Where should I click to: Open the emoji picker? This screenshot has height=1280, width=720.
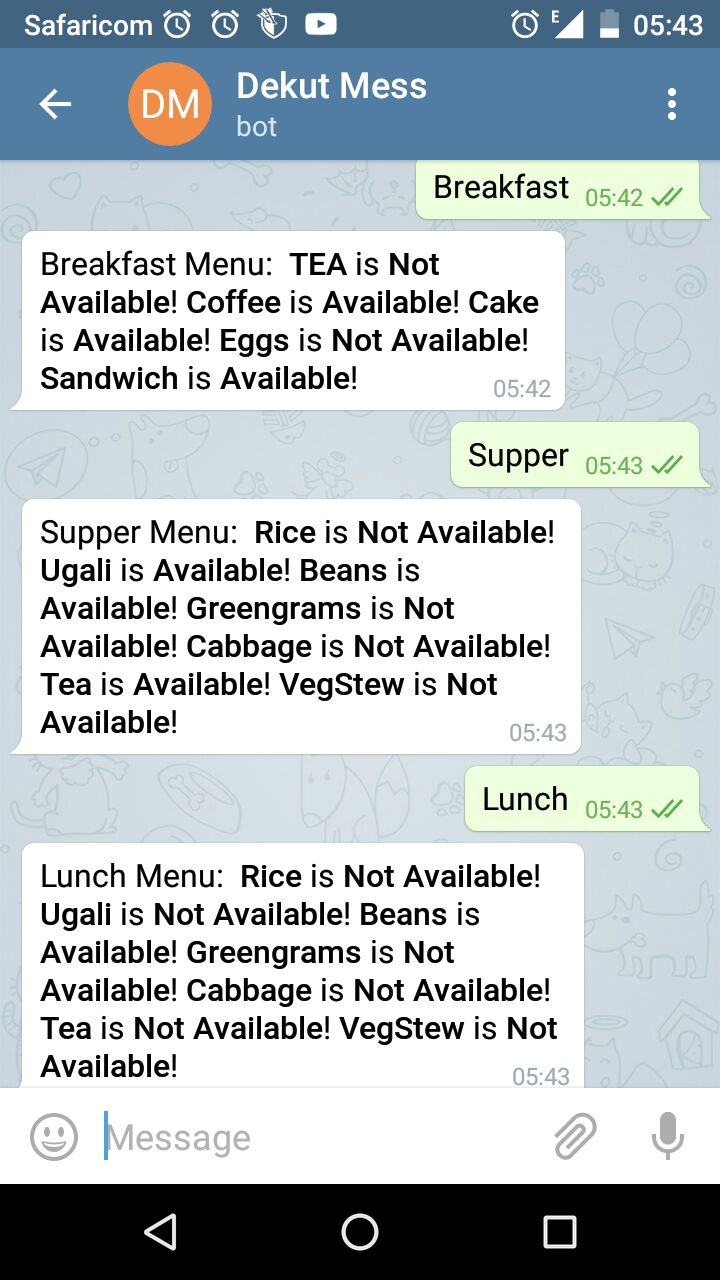click(x=54, y=1137)
